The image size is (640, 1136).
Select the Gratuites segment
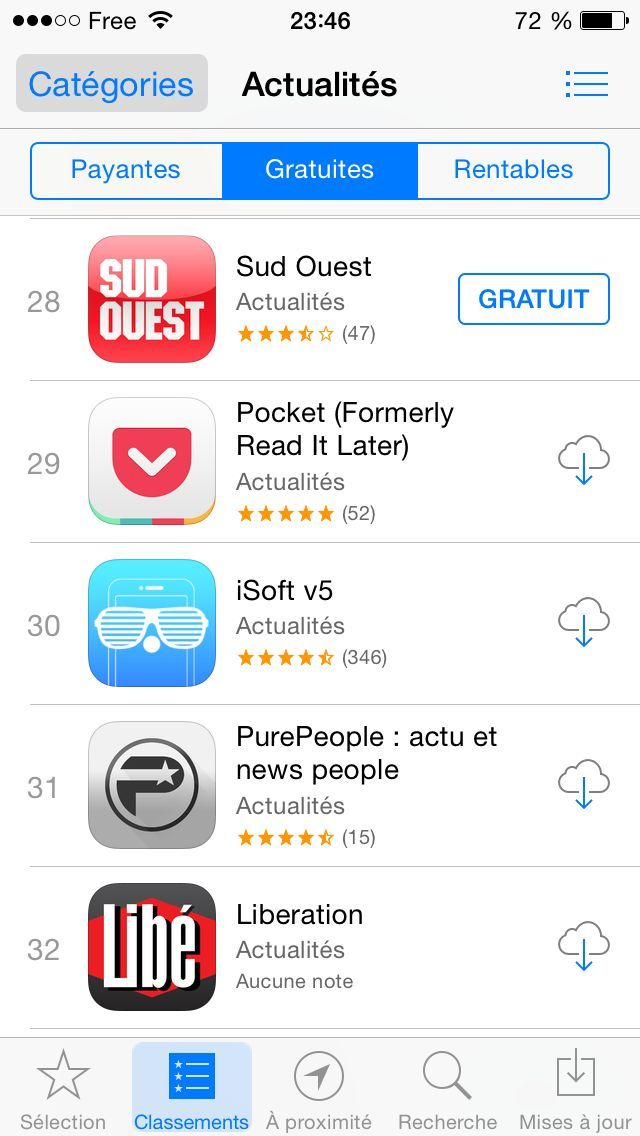point(319,170)
